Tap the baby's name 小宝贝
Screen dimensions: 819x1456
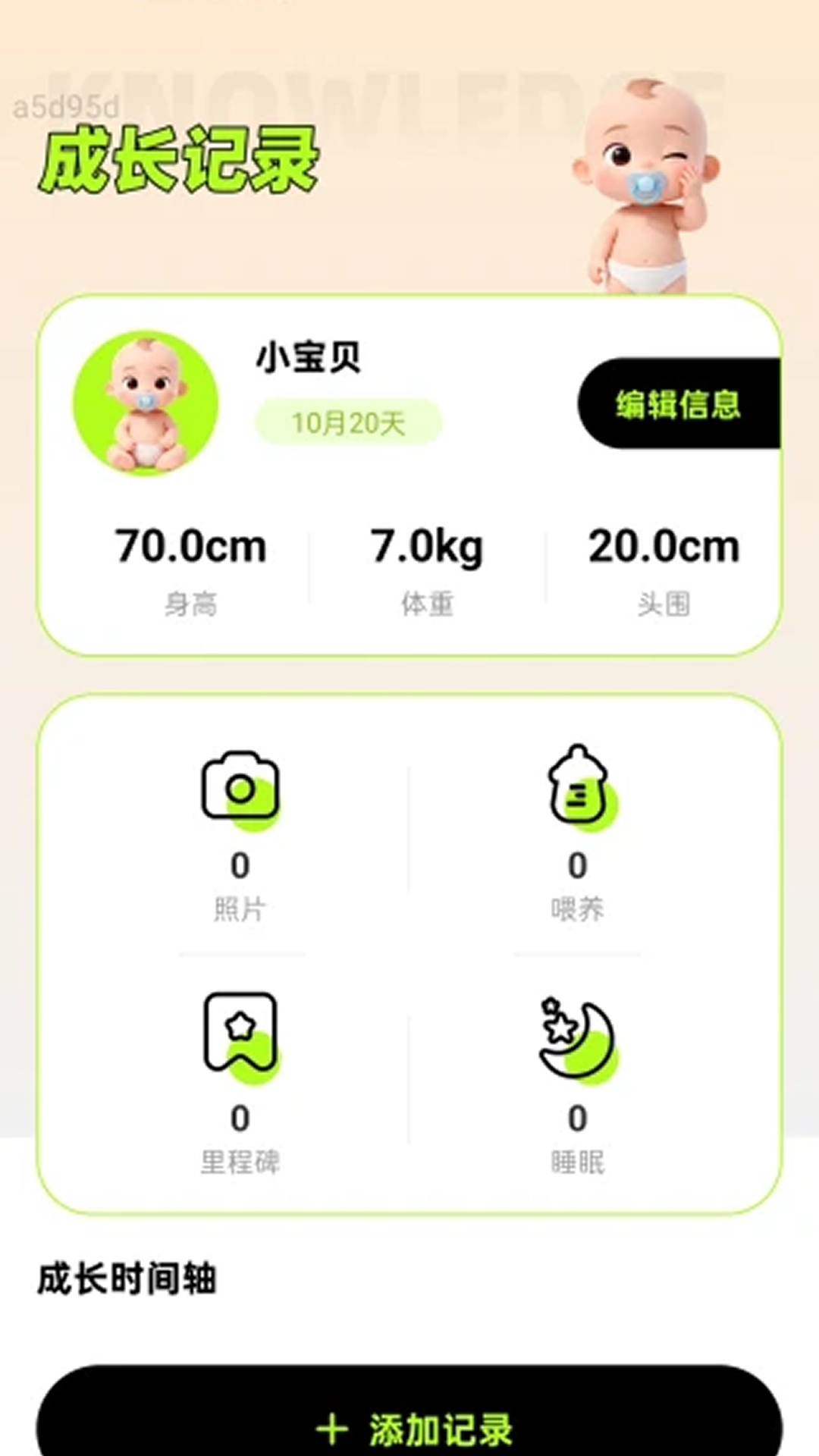(x=306, y=360)
